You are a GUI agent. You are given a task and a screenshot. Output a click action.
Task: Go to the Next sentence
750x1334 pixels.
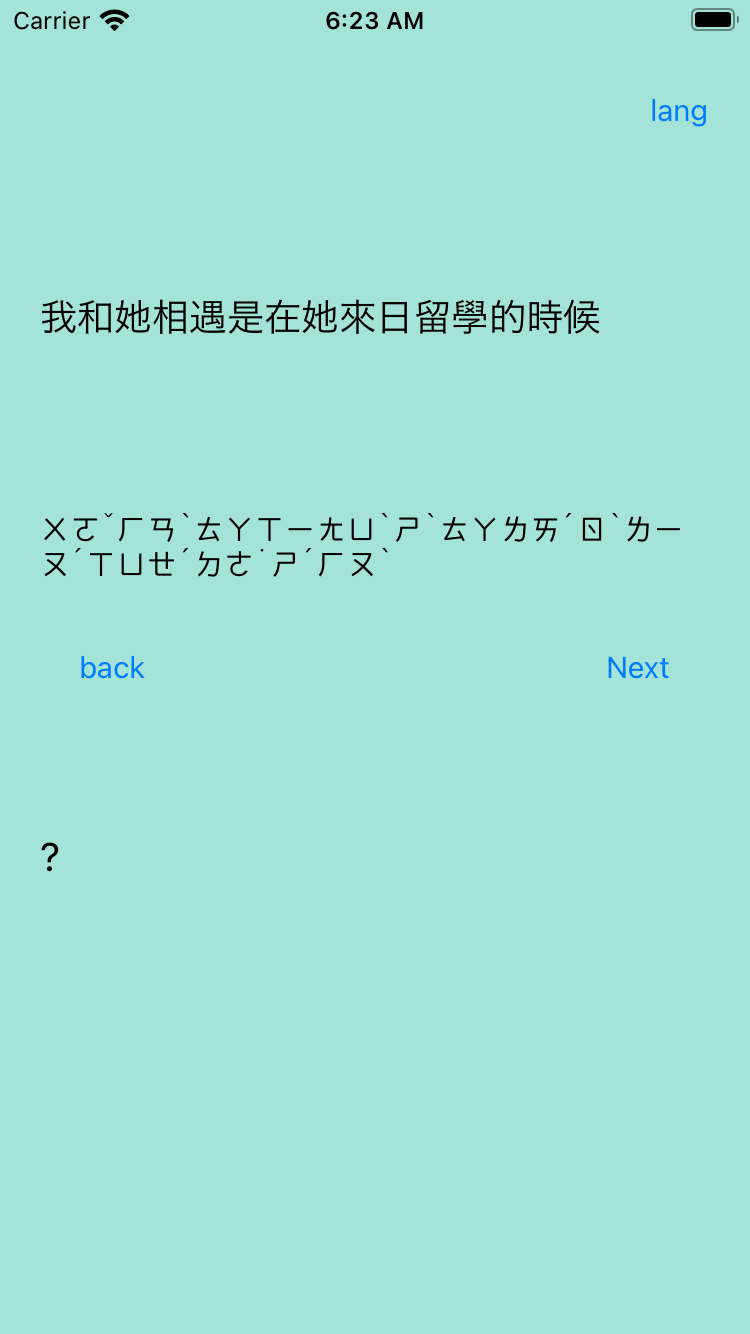coord(637,668)
